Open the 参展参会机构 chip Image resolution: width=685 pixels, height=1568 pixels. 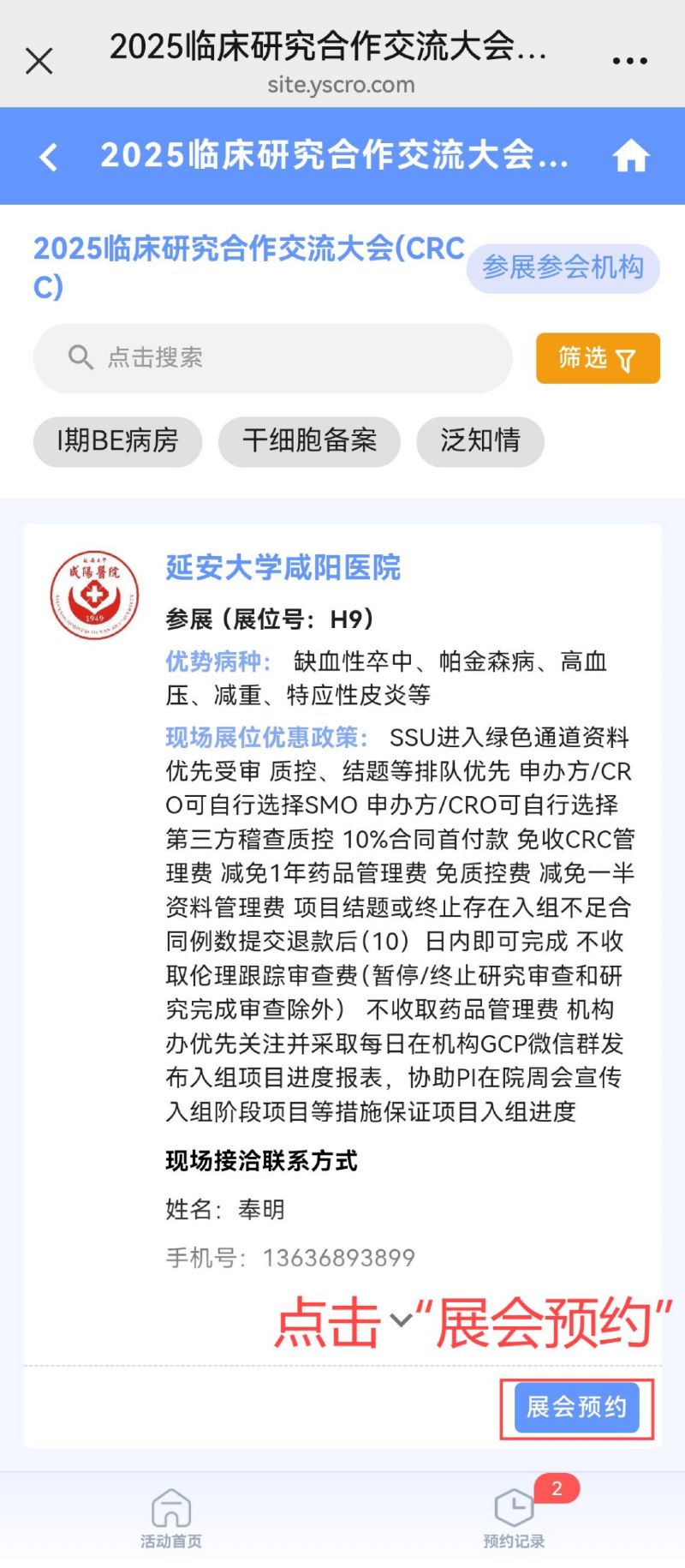click(563, 268)
